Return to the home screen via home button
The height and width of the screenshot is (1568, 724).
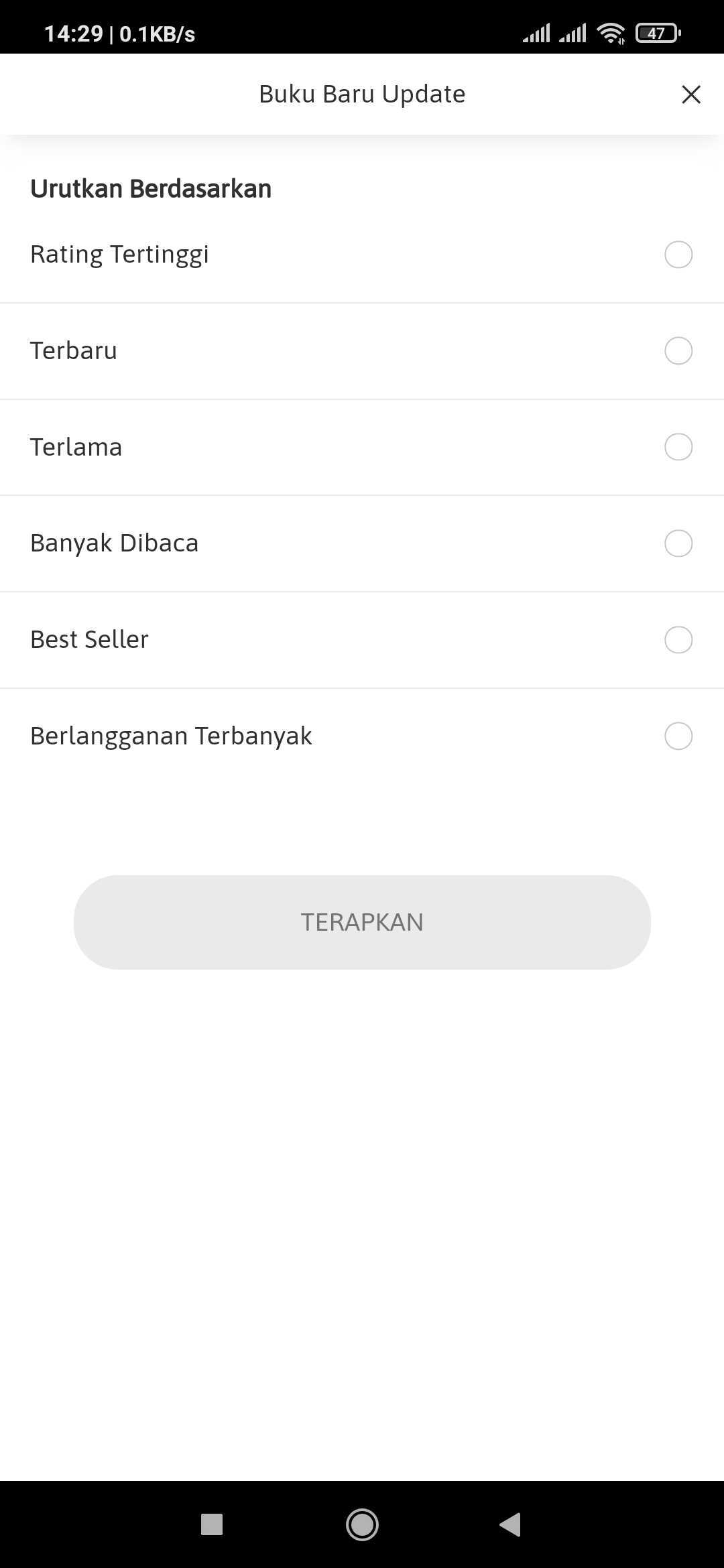(362, 1524)
